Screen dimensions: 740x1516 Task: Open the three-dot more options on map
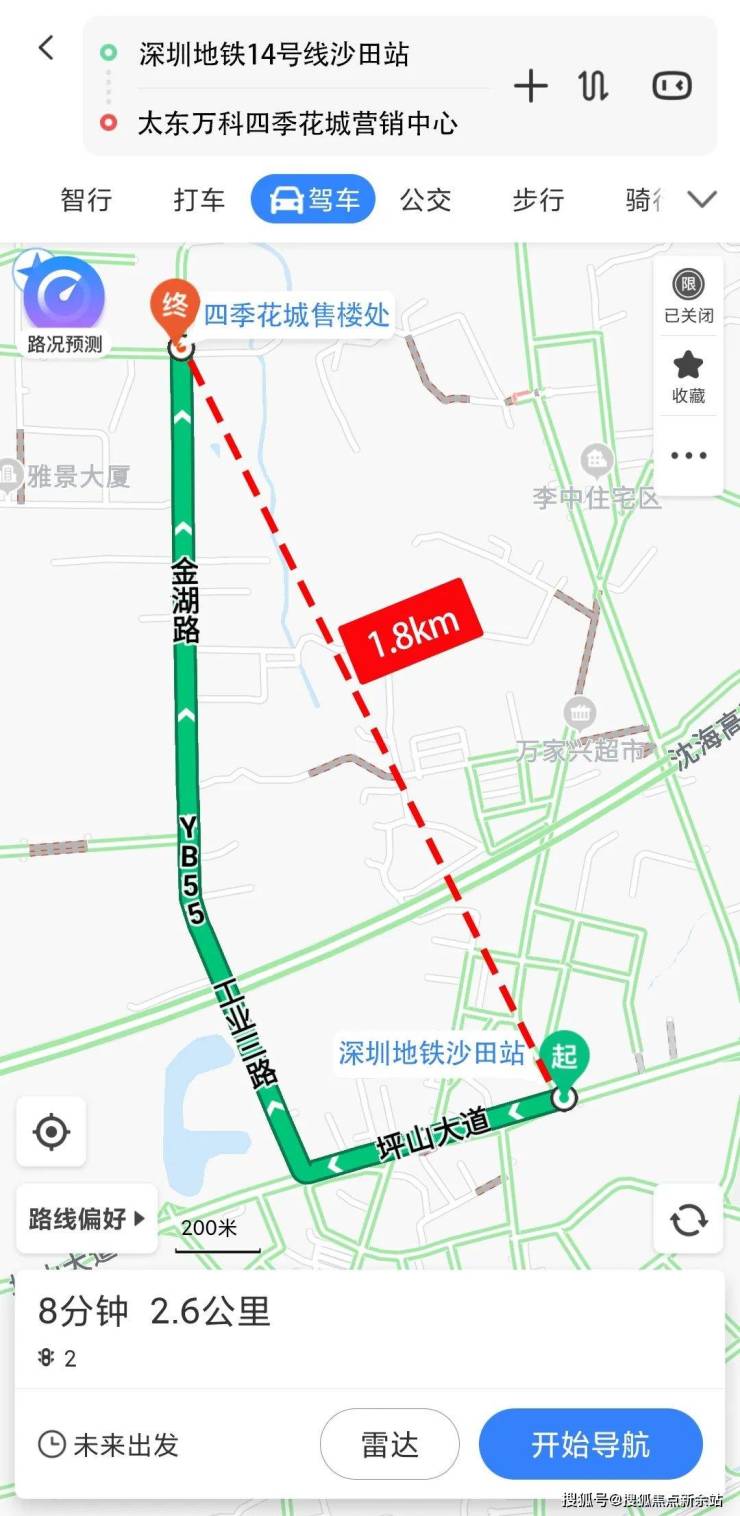click(x=689, y=456)
